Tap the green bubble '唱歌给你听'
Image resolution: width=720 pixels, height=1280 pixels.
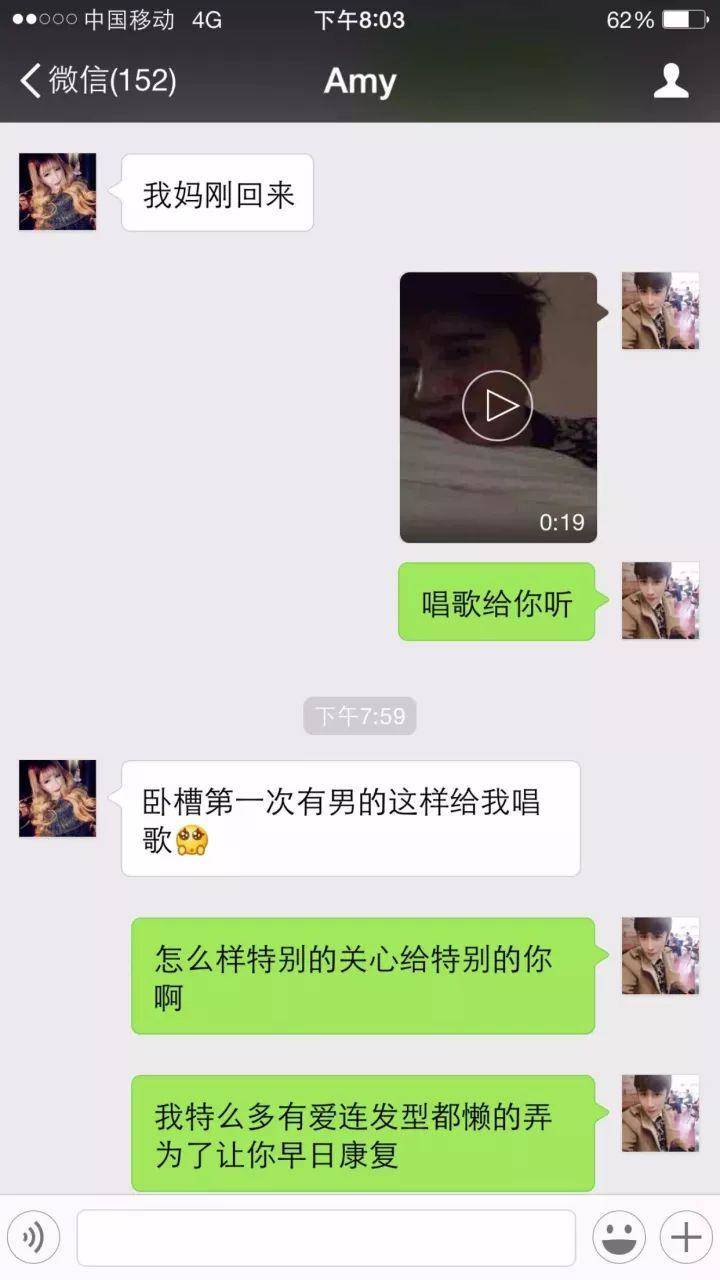pyautogui.click(x=495, y=603)
